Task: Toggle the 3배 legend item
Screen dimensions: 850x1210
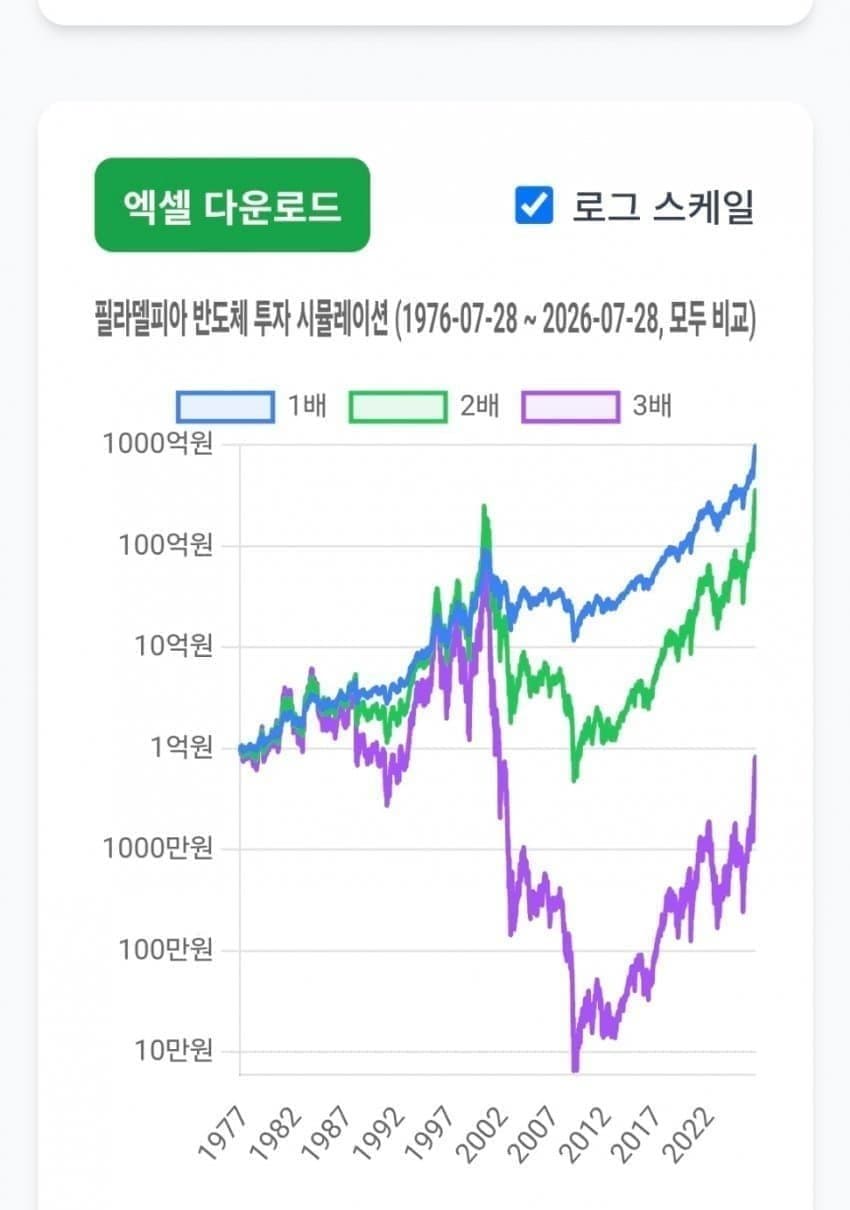Action: 597,407
